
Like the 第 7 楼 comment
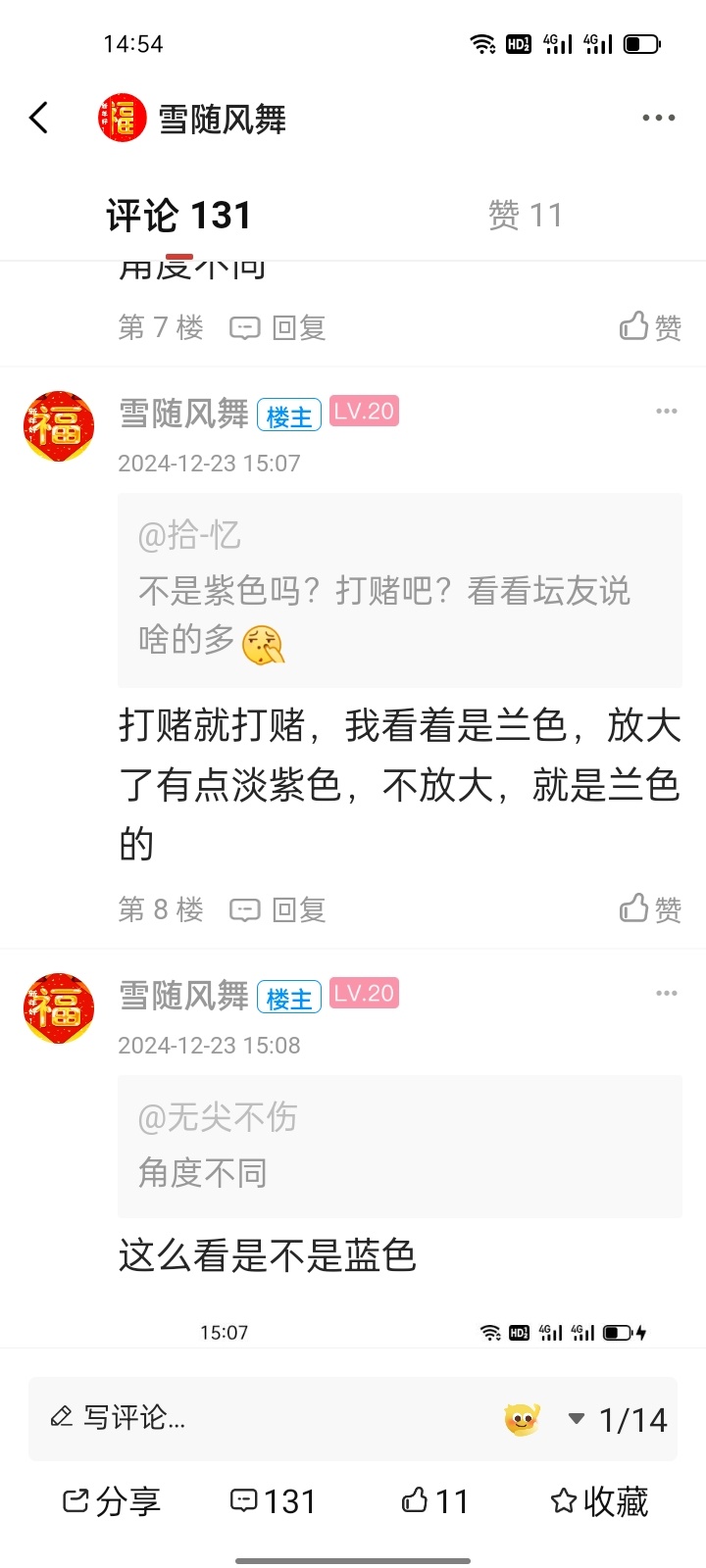pyautogui.click(x=650, y=326)
